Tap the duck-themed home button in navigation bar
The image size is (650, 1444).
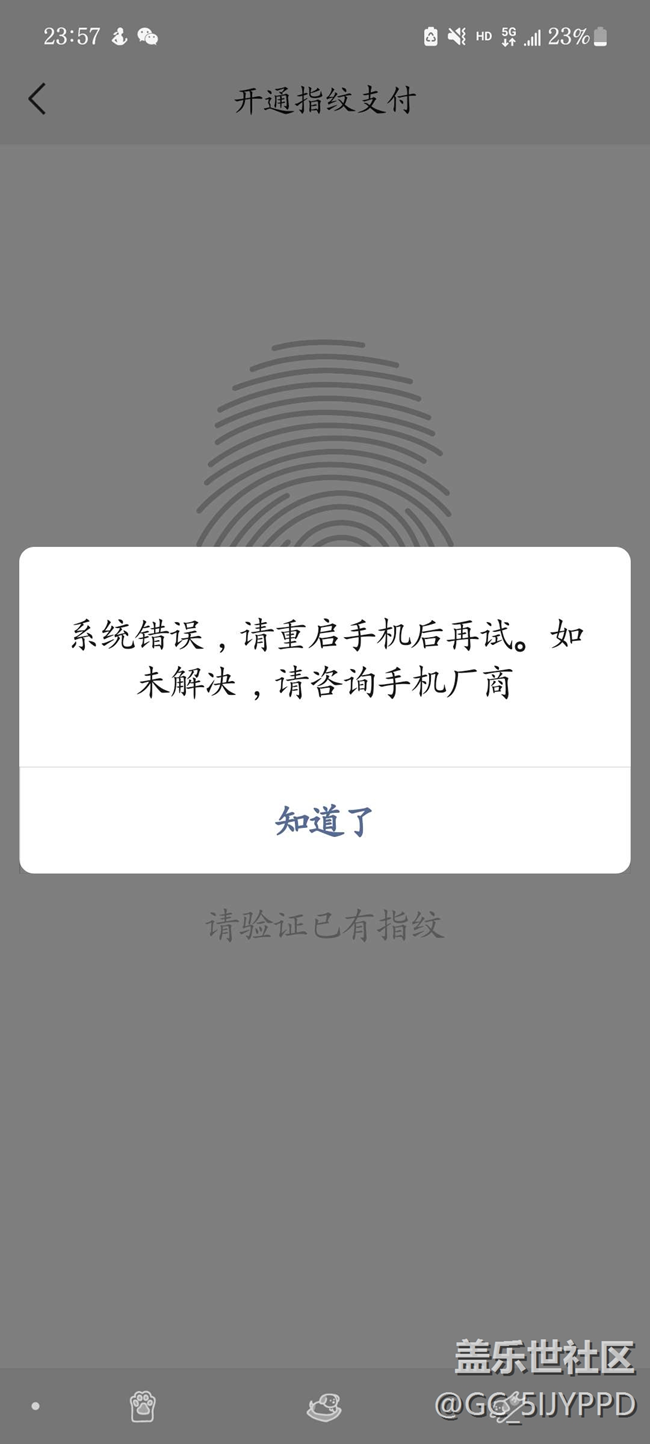coord(324,1406)
